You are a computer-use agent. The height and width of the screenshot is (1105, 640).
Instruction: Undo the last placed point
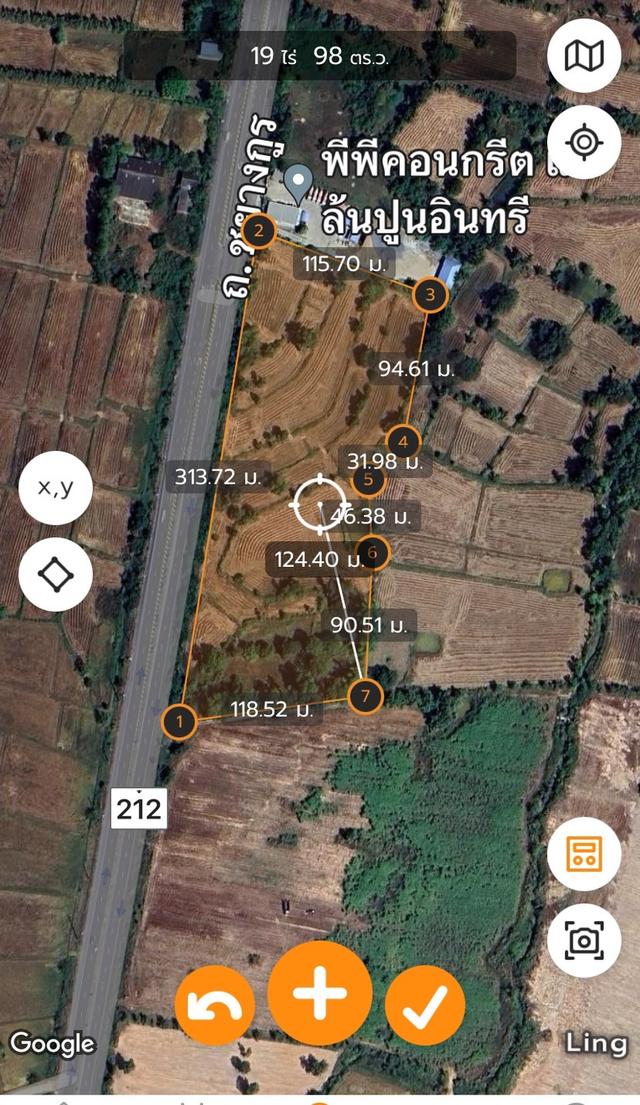coord(214,1006)
